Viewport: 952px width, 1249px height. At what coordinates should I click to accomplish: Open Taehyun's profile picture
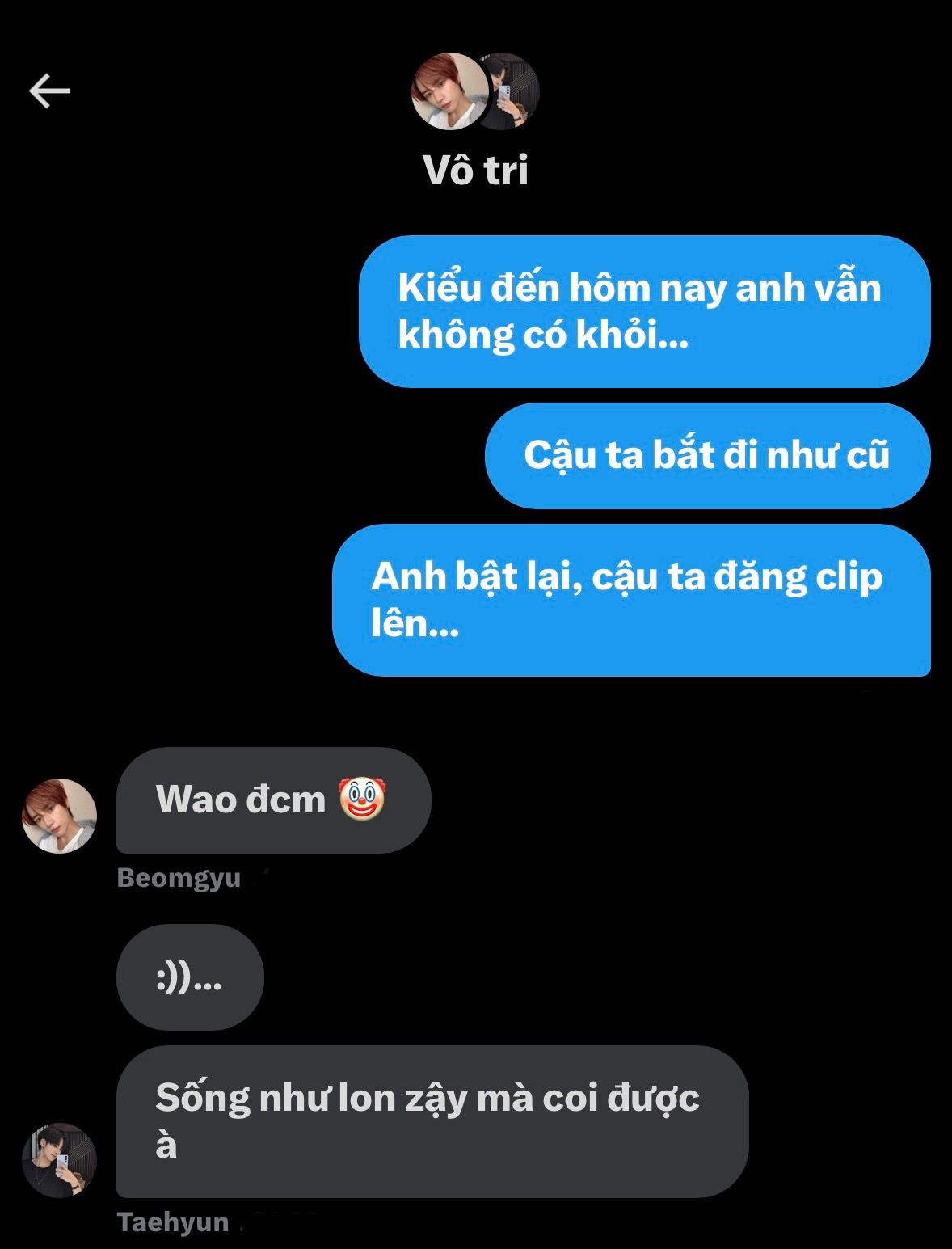[x=59, y=1160]
